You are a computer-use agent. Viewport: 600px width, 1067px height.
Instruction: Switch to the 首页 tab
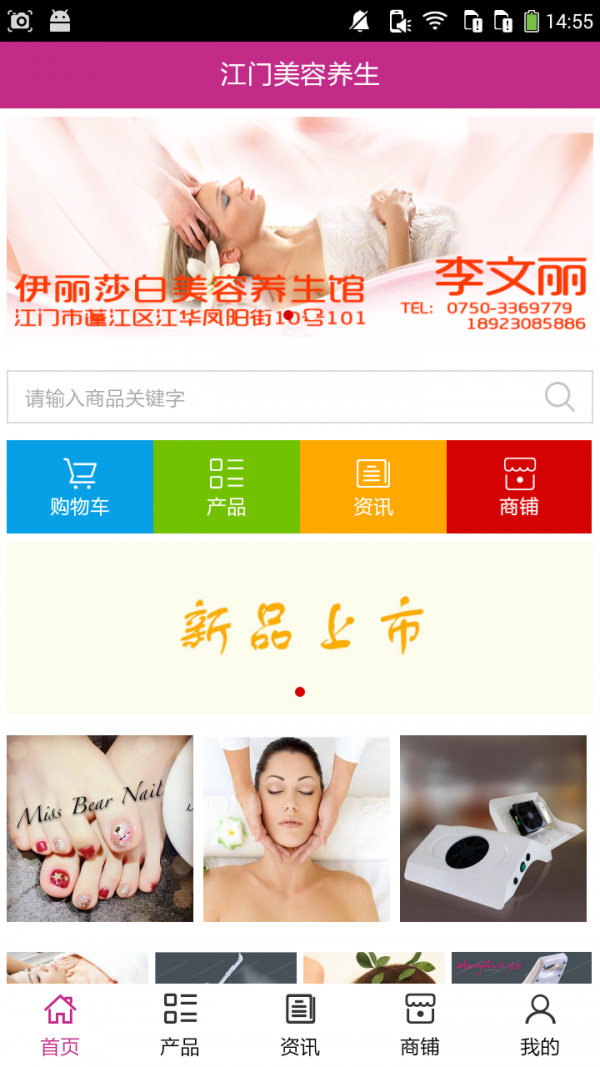click(x=60, y=1025)
